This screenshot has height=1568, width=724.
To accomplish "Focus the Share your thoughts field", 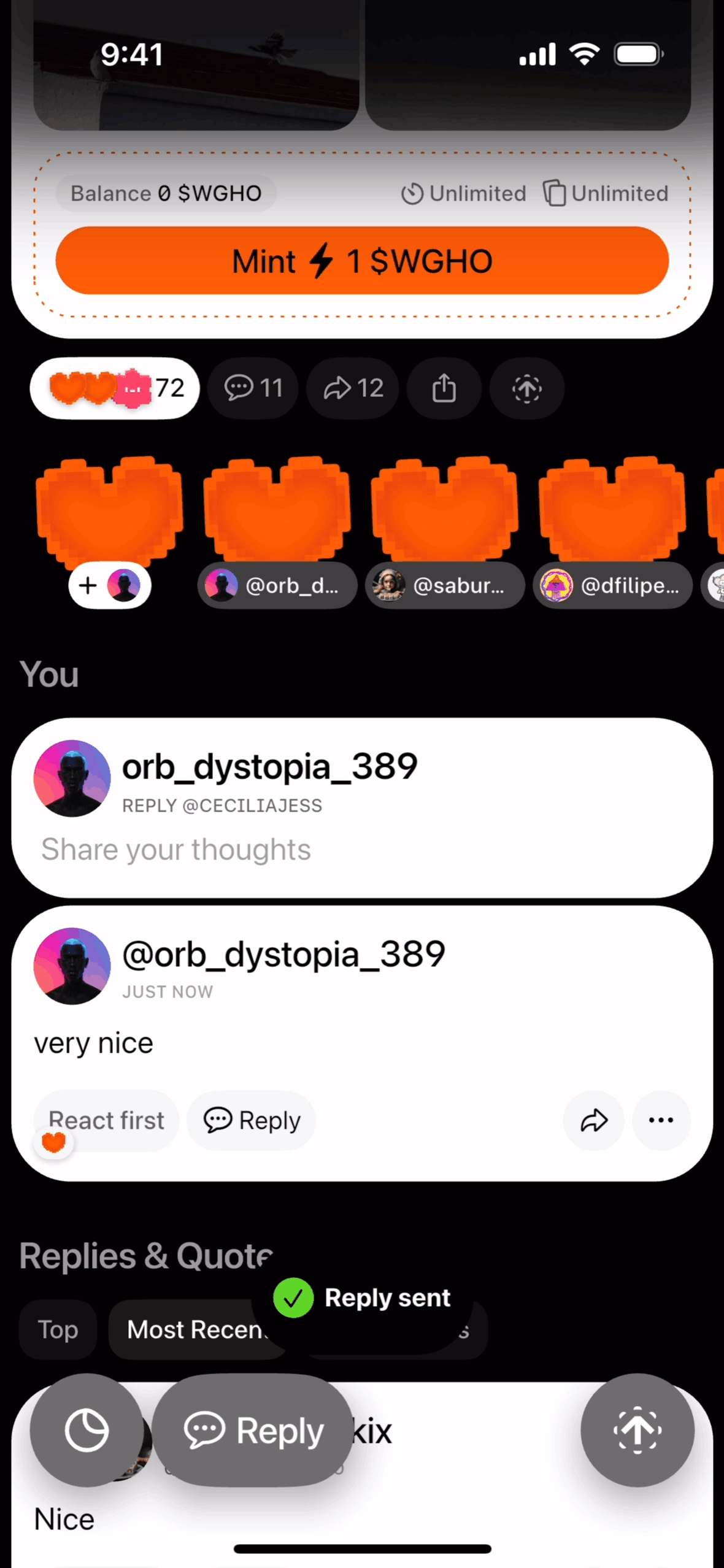I will point(176,850).
